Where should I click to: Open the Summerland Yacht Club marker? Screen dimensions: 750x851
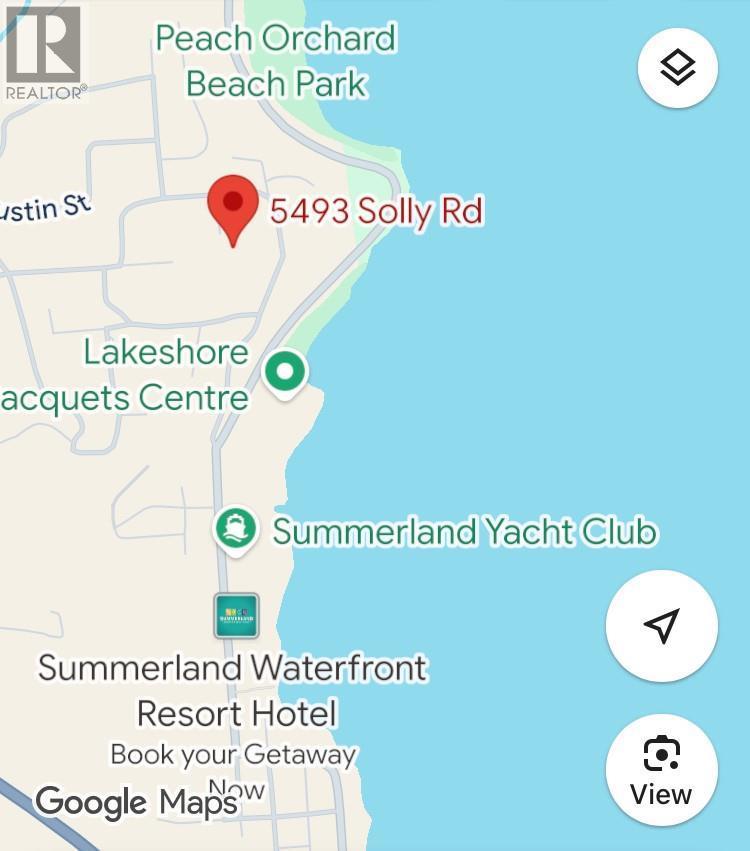(237, 529)
